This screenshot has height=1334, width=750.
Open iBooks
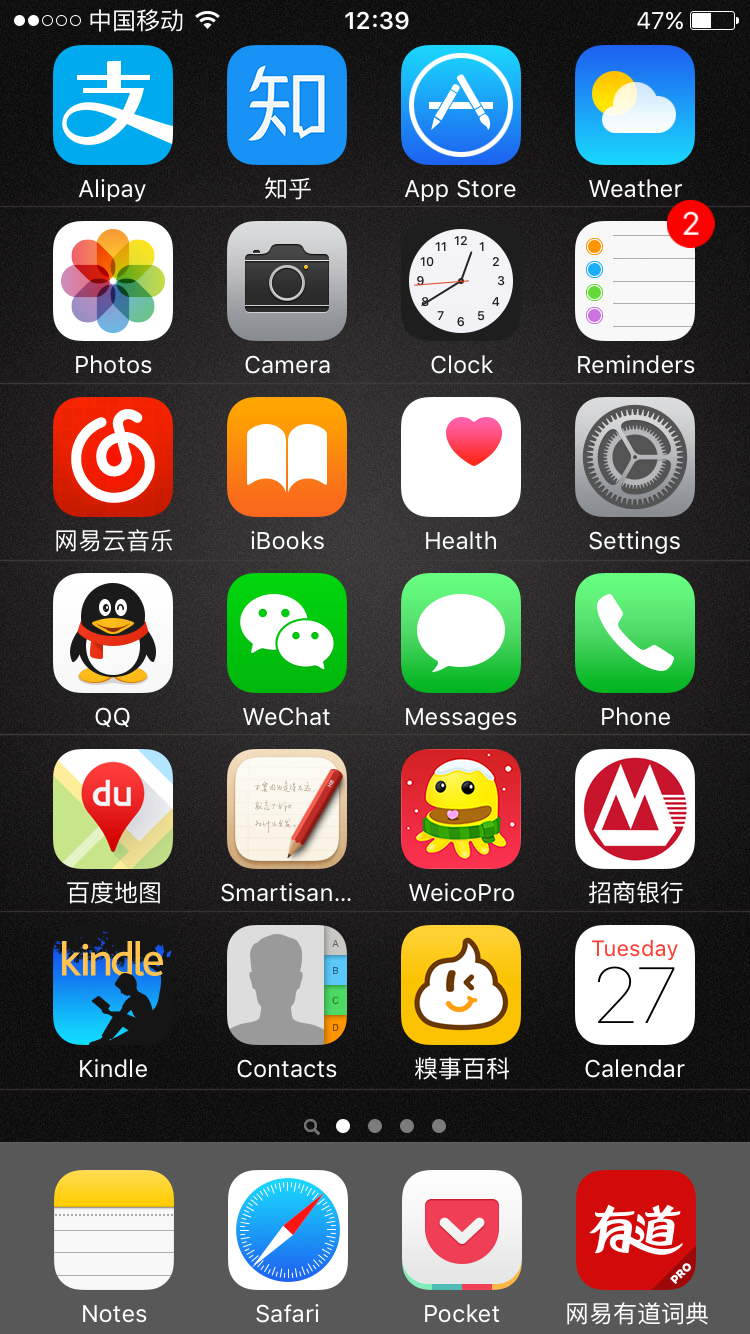click(287, 457)
